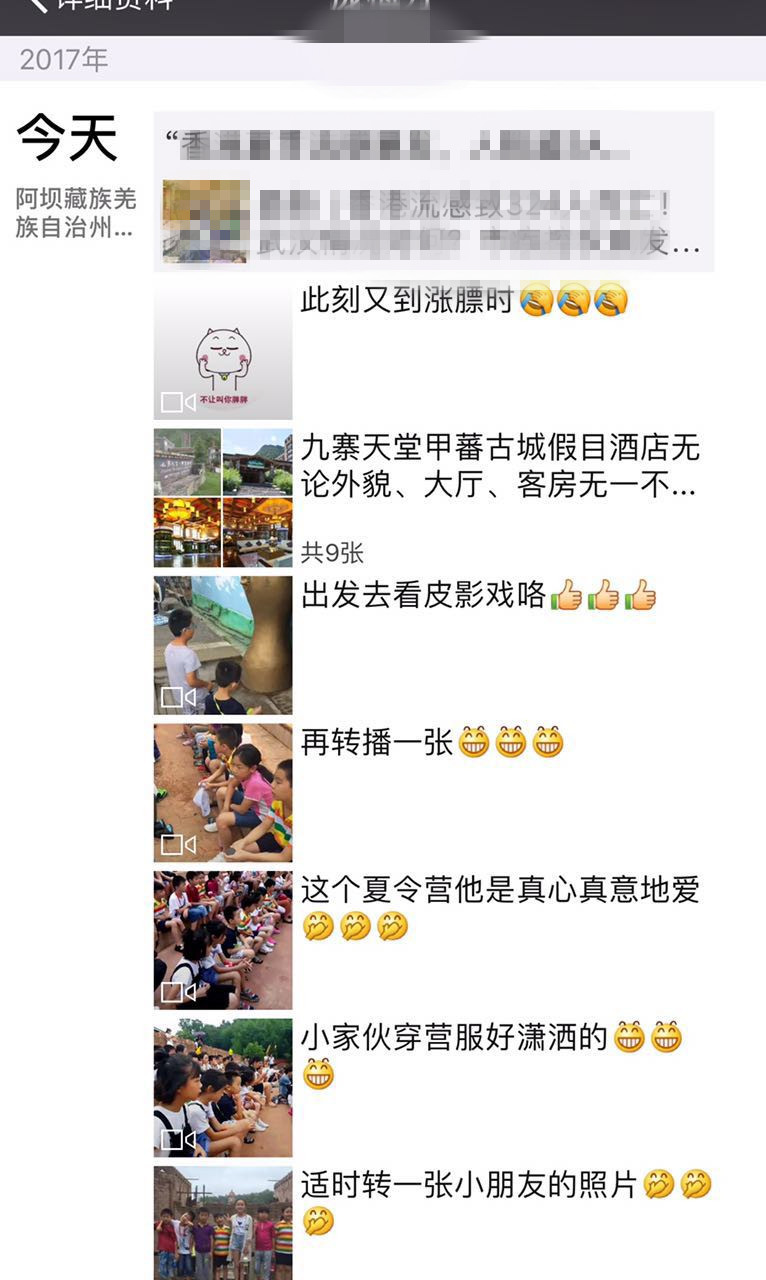The width and height of the screenshot is (766, 1280).
Task: Open the 小家伙穿营服好潇洒的 video post
Action: [223, 1088]
